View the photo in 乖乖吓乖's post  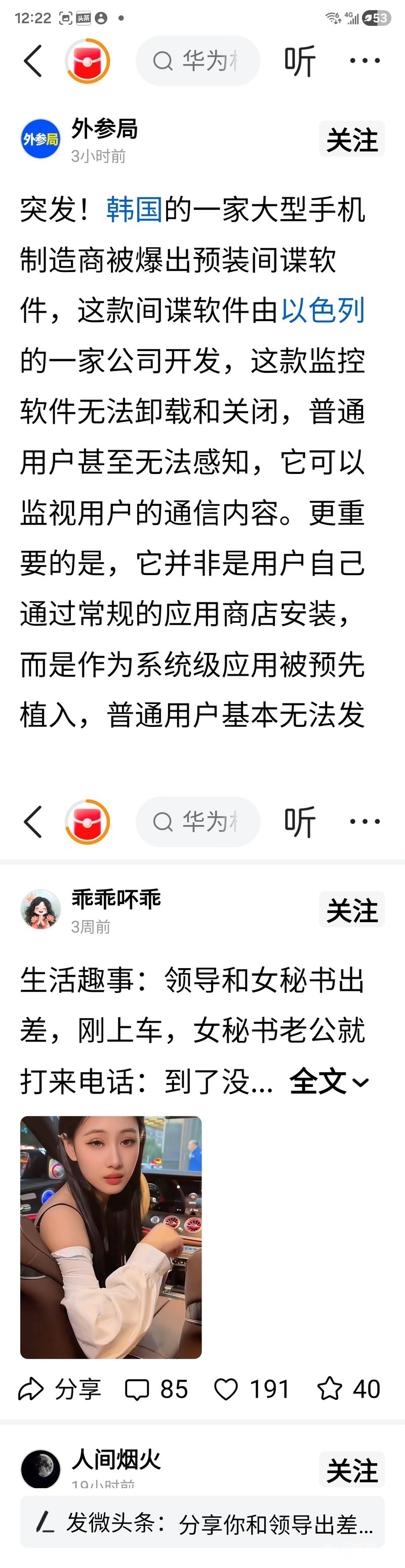111,1237
